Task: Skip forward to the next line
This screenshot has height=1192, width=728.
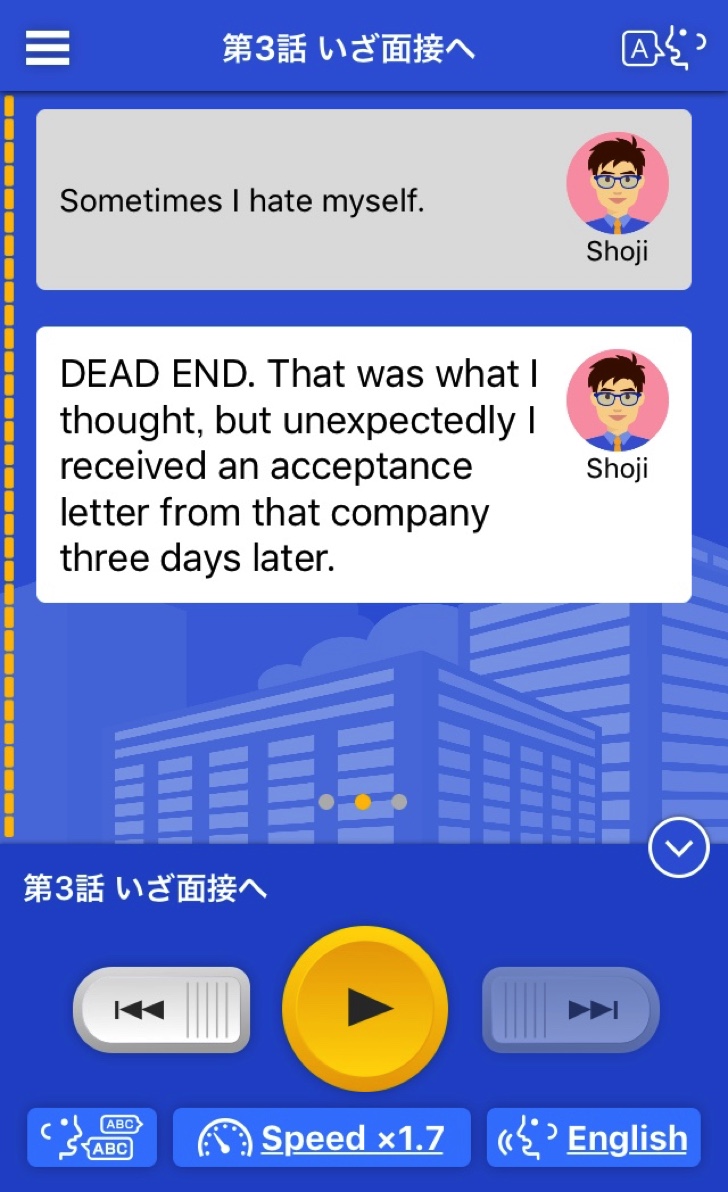Action: tap(571, 1009)
